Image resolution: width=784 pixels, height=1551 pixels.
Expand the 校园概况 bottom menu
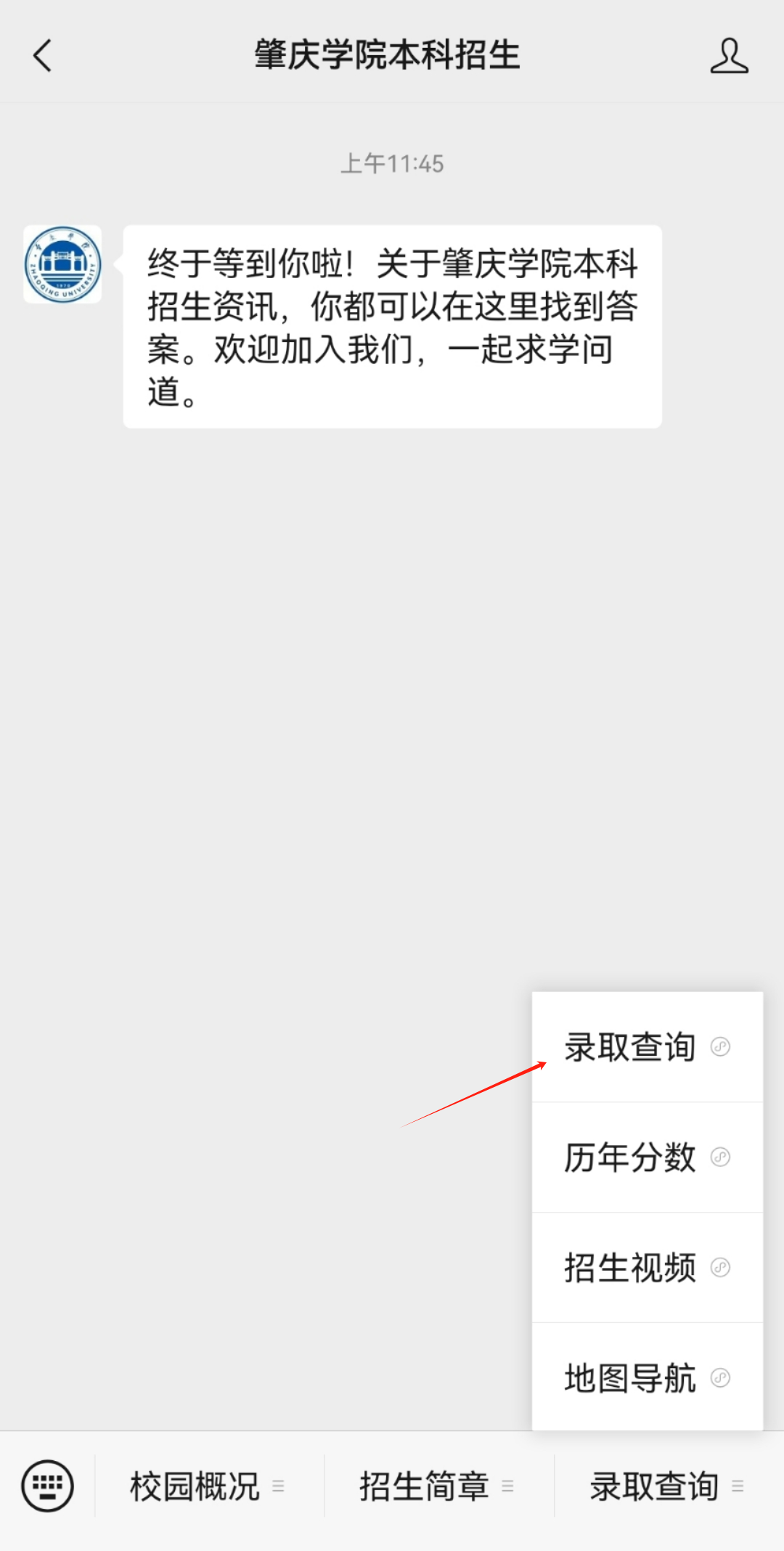[208, 1486]
